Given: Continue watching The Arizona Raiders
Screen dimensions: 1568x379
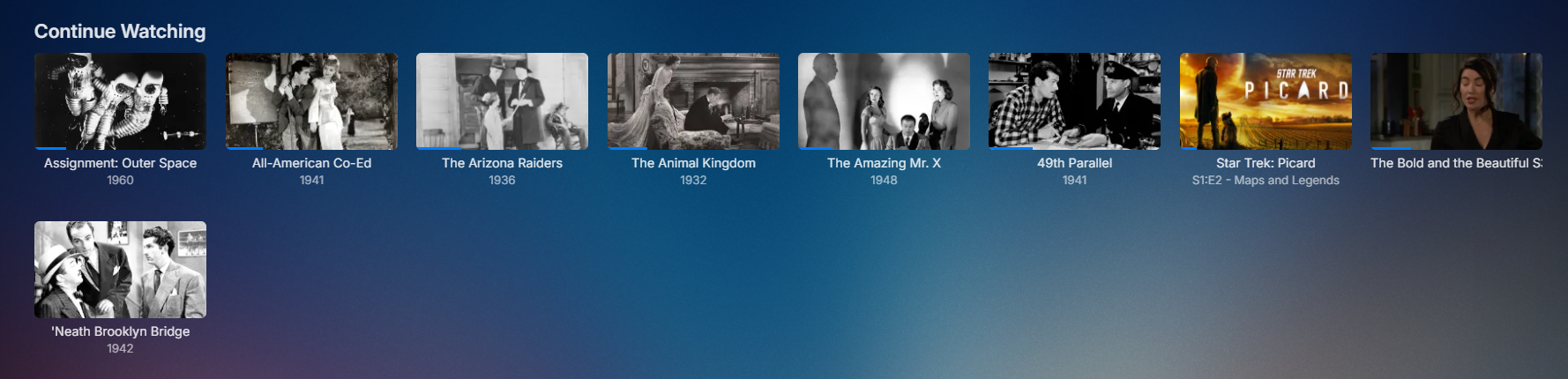Looking at the screenshot, I should point(502,100).
